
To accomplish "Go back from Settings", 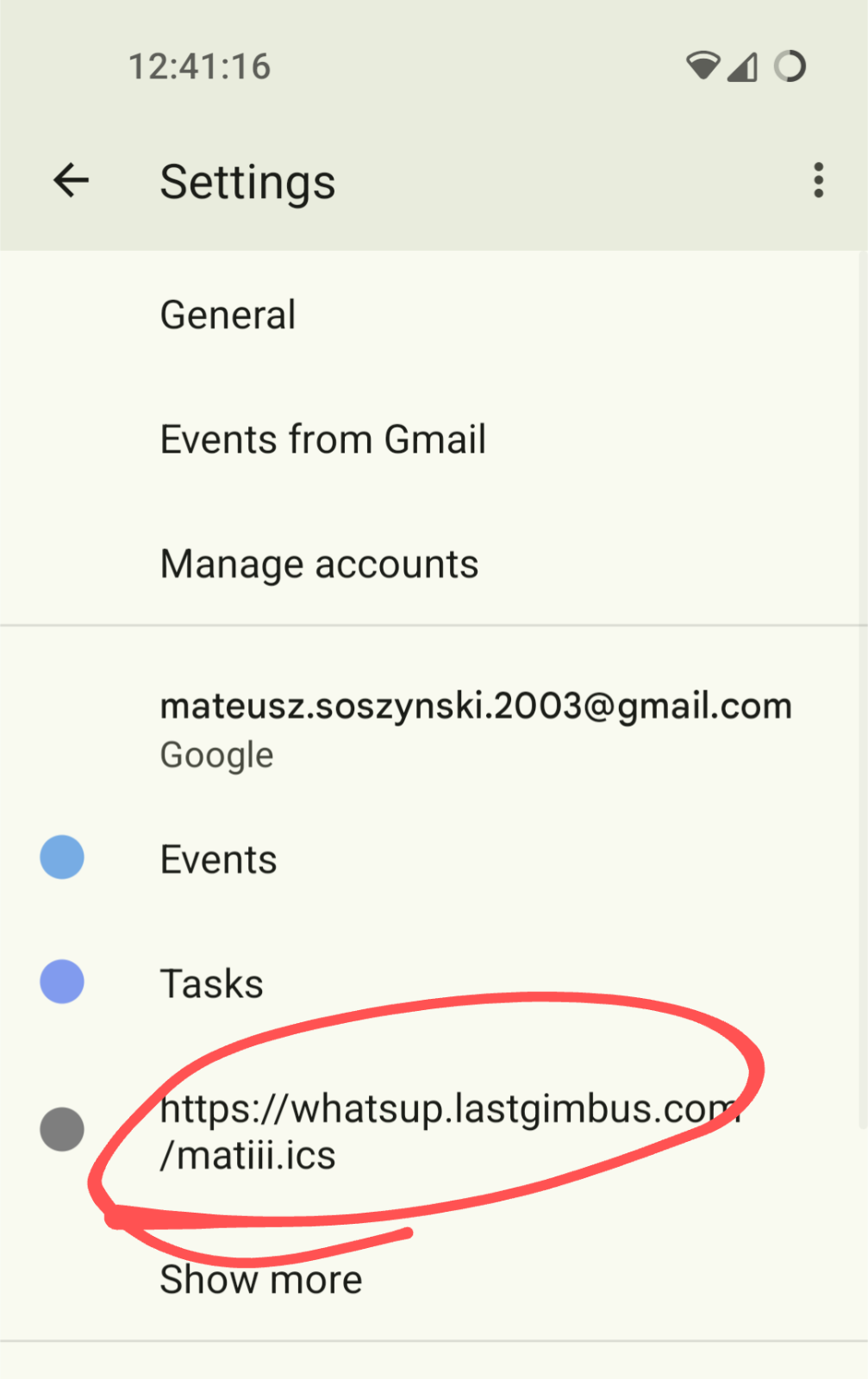I will pyautogui.click(x=71, y=181).
